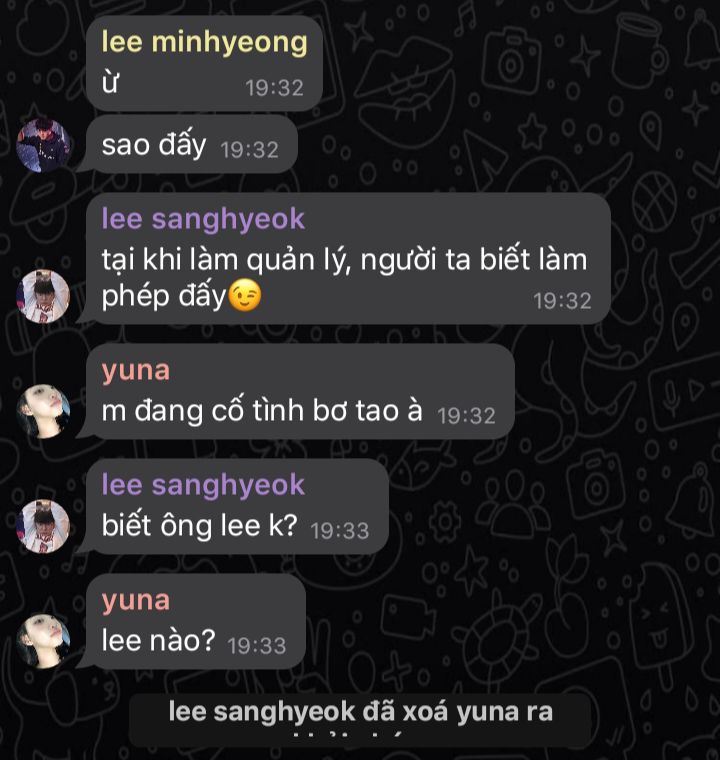Tap the lee minhyeong sender name
720x760 pixels.
click(x=204, y=42)
